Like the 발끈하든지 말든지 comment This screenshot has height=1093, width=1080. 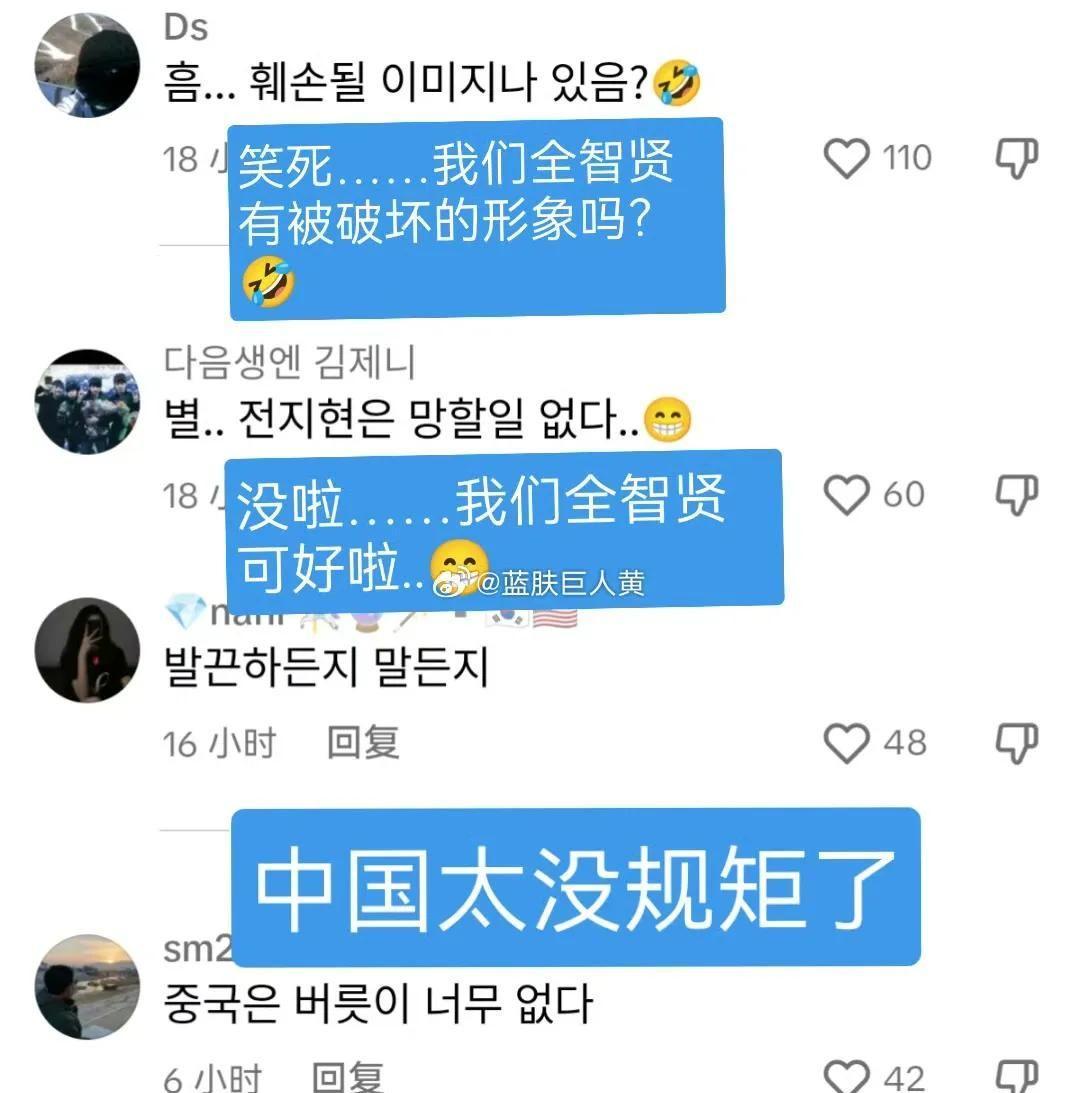click(847, 743)
